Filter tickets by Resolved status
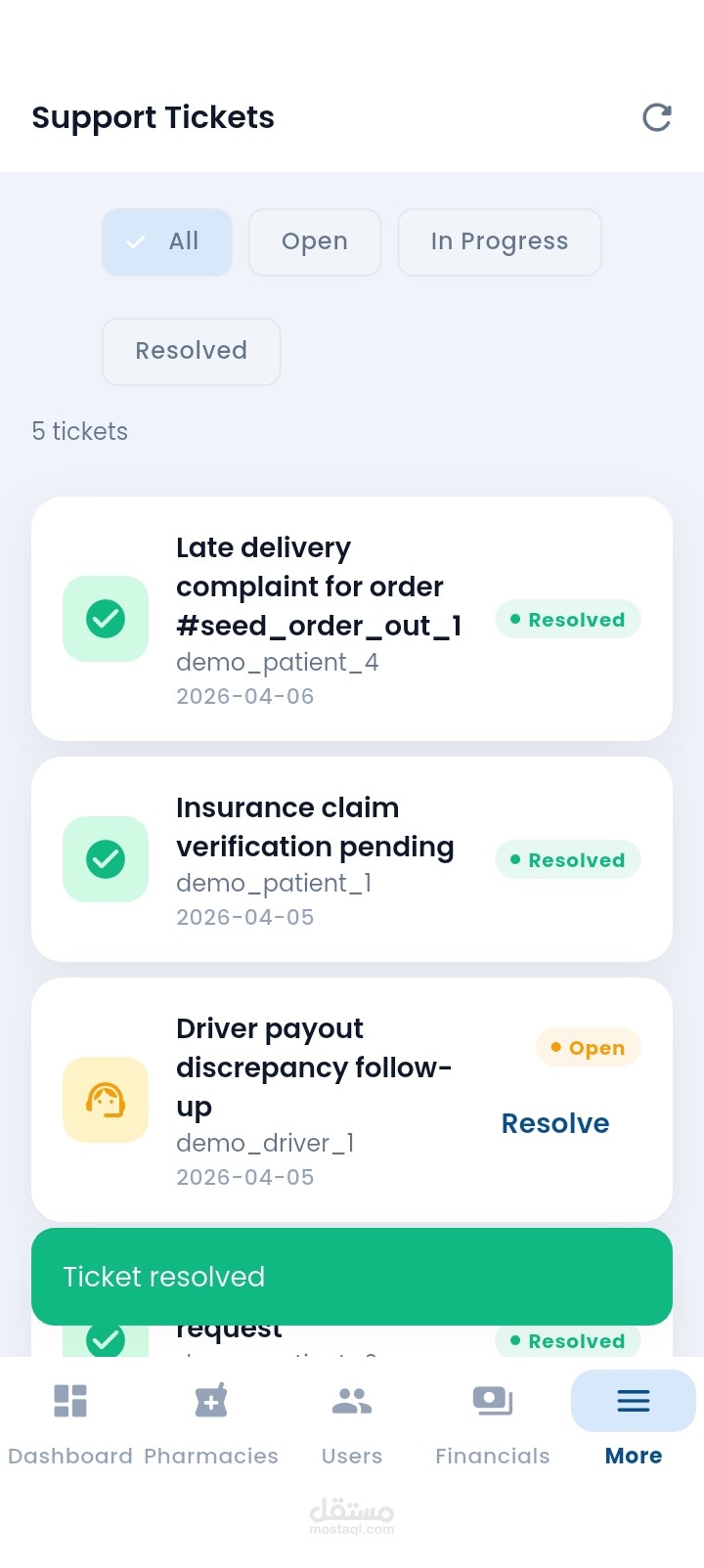704x1568 pixels. click(192, 351)
